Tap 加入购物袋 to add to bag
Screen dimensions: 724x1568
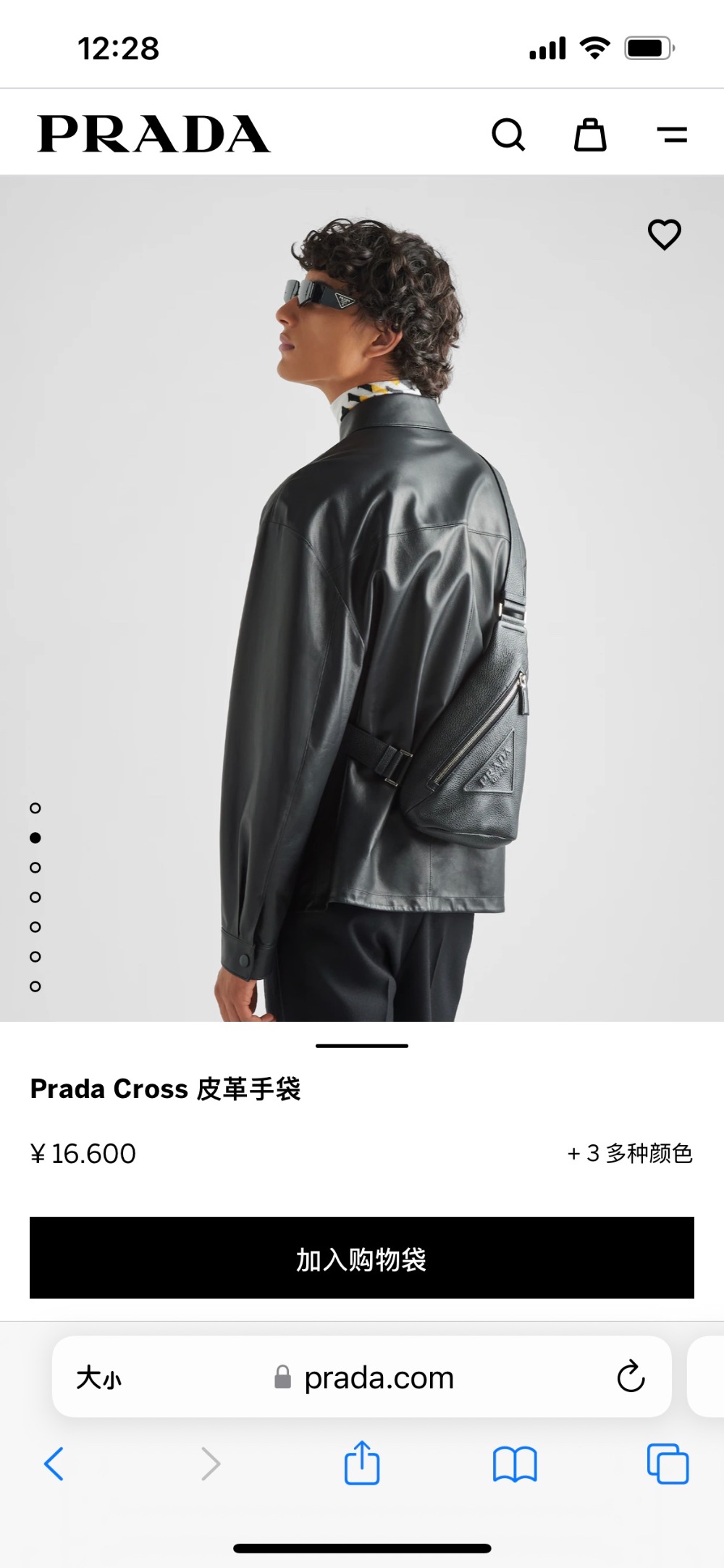click(x=362, y=1258)
